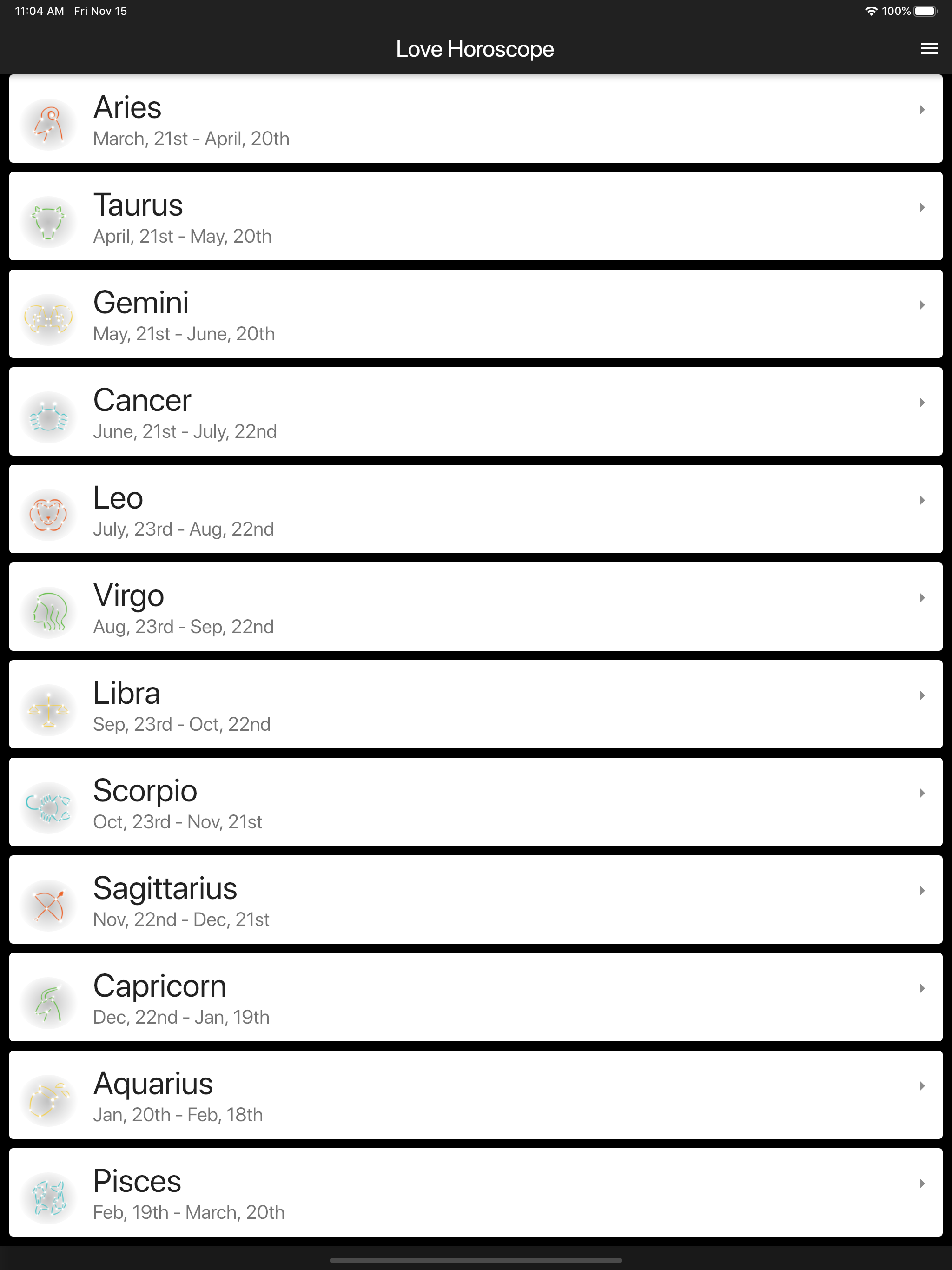The height and width of the screenshot is (1270, 952).
Task: Select the Aries constellation icon
Action: pos(49,124)
